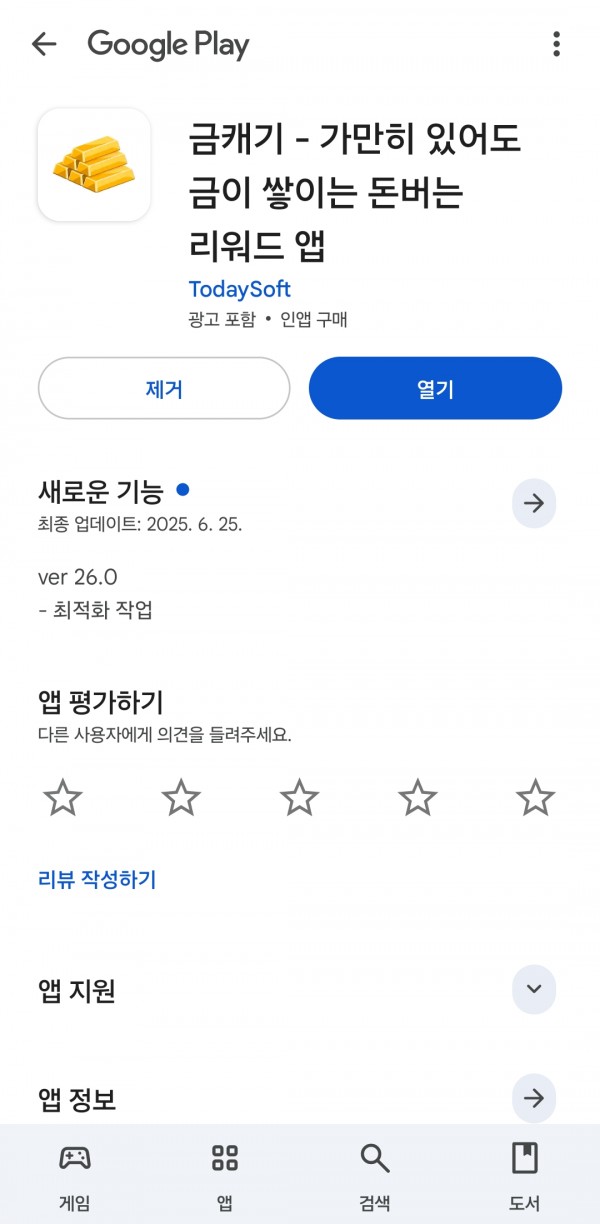The height and width of the screenshot is (1224, 600).
Task: Open 새로운 기능 details arrow
Action: click(534, 503)
